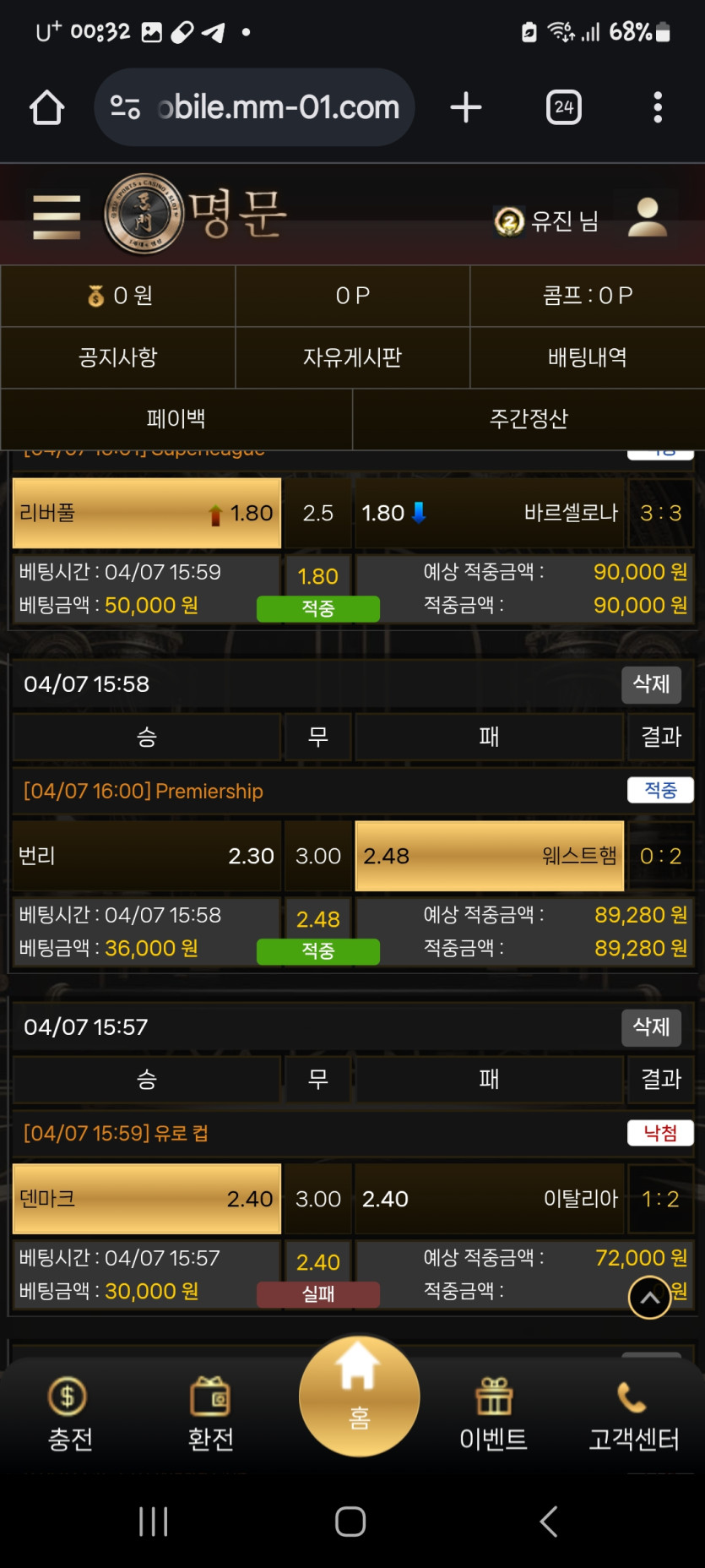View 배팅내역 betting history
Image resolution: width=705 pixels, height=1568 pixels.
587,357
